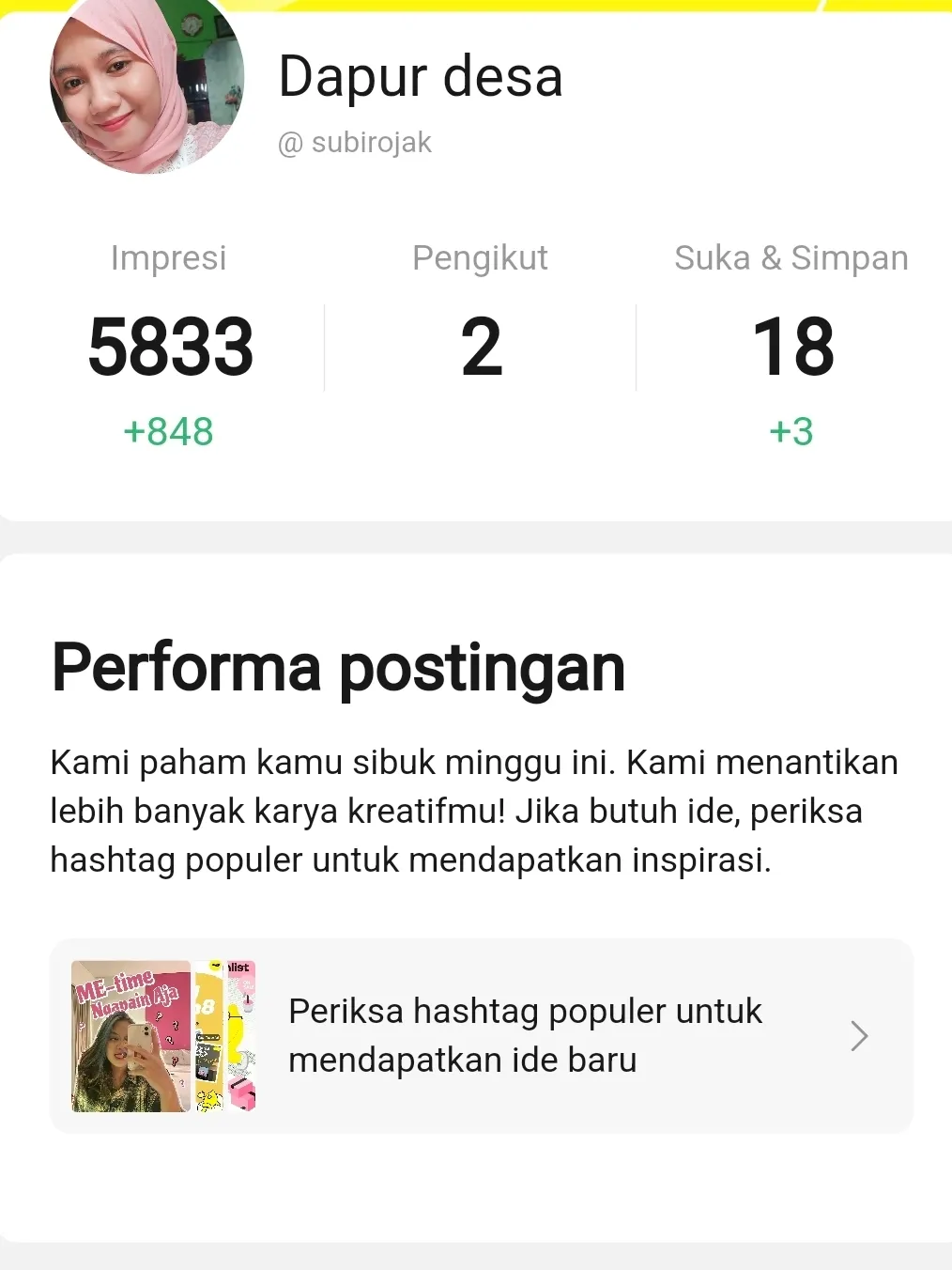Viewport: 952px width, 1270px height.
Task: Select the followers count showing 2
Action: [481, 348]
